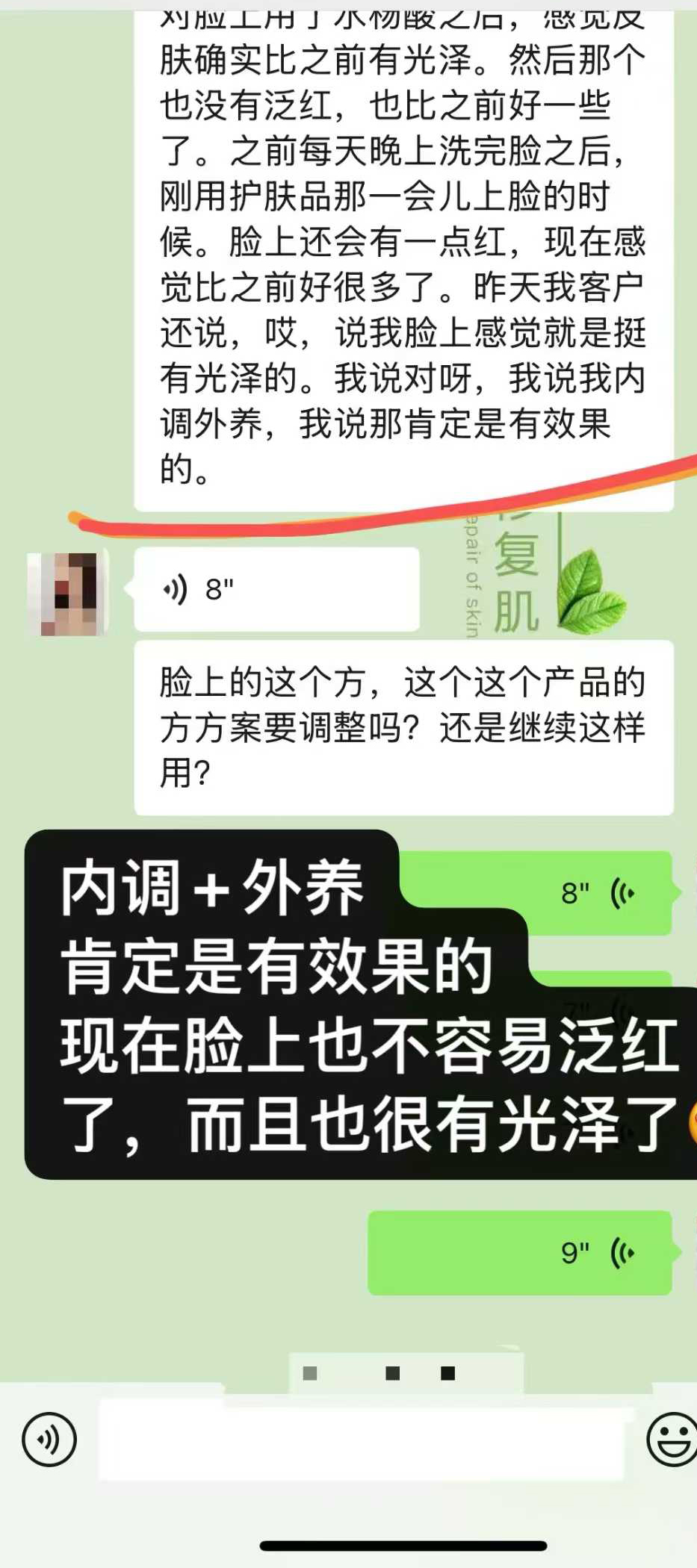Play the received 8-second voice message

pos(276,590)
